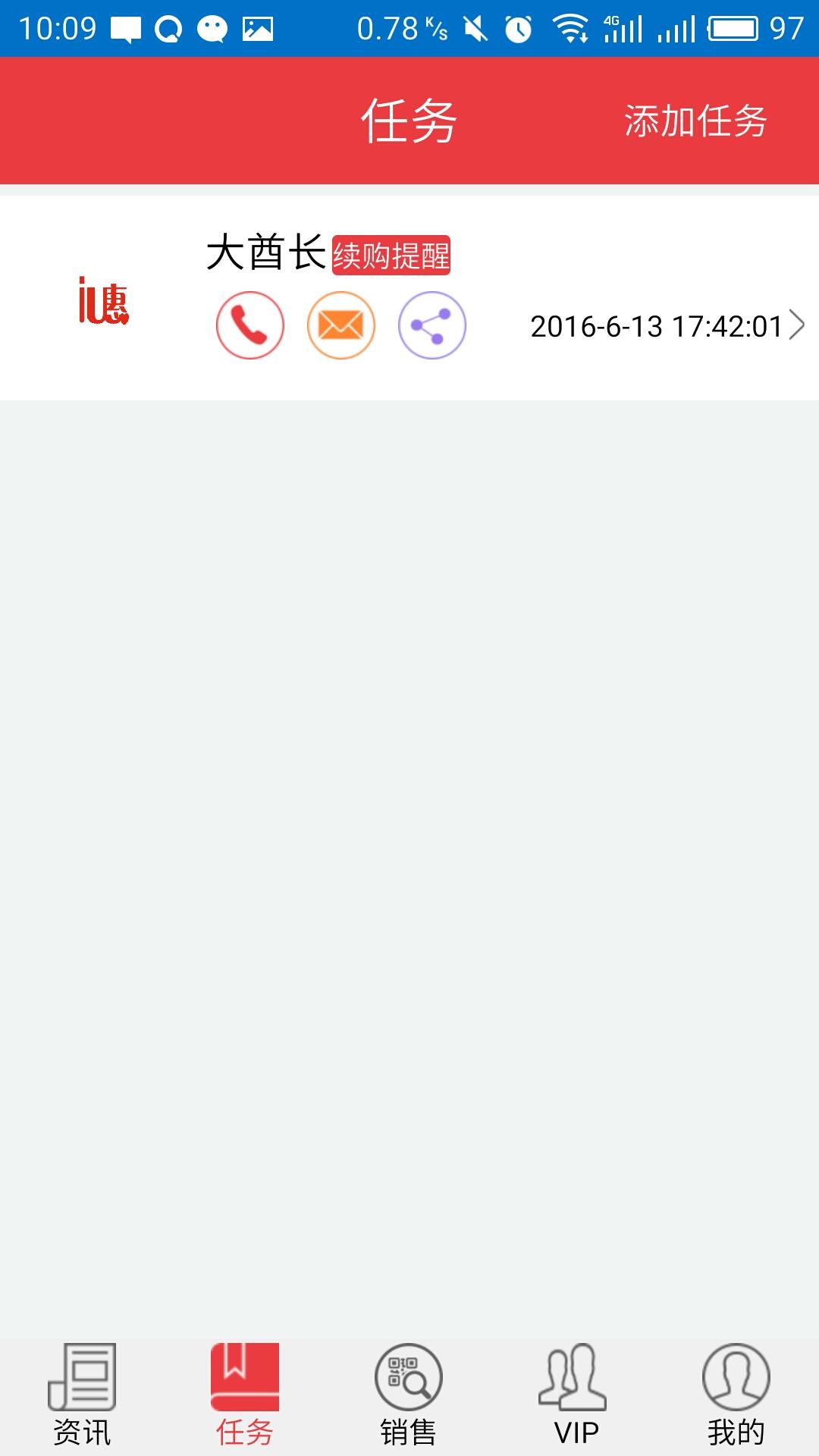Tap 添加任务 to add a task
This screenshot has height=1456, width=819.
(x=695, y=121)
